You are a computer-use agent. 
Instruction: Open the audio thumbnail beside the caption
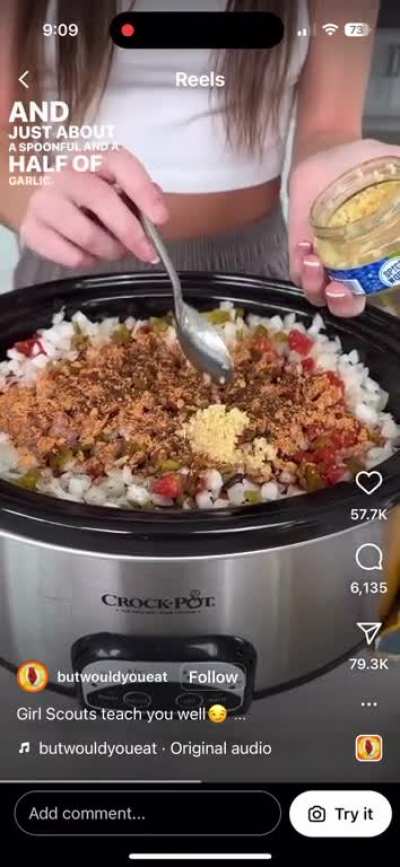tap(368, 749)
